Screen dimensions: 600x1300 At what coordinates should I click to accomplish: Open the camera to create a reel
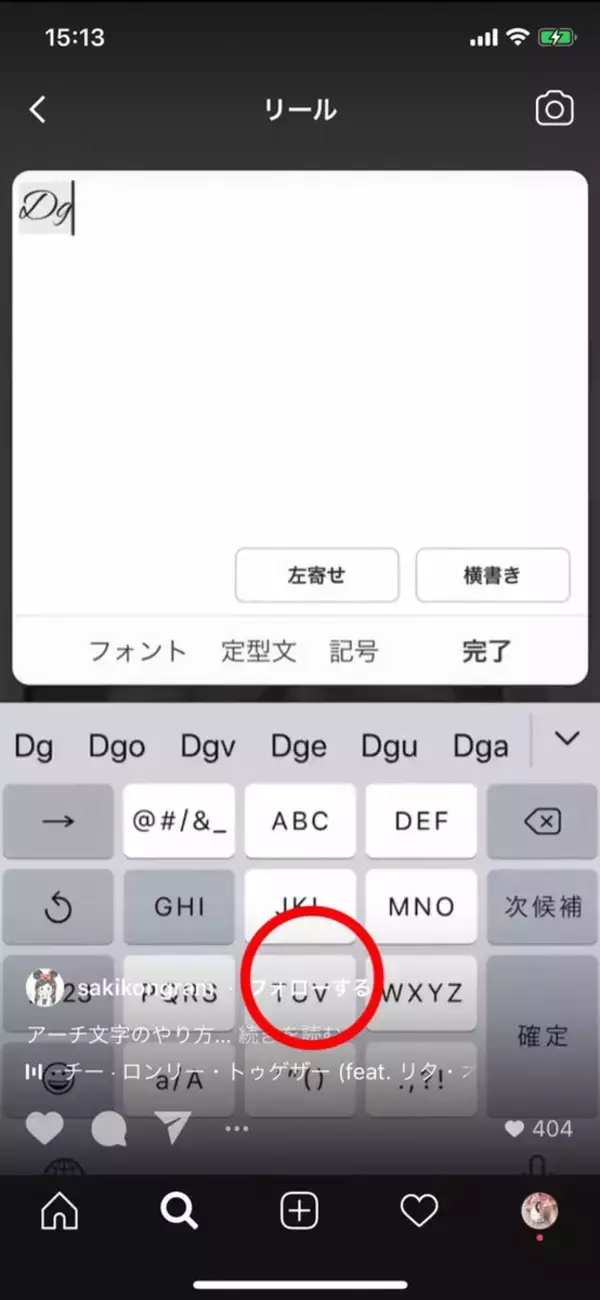point(554,109)
